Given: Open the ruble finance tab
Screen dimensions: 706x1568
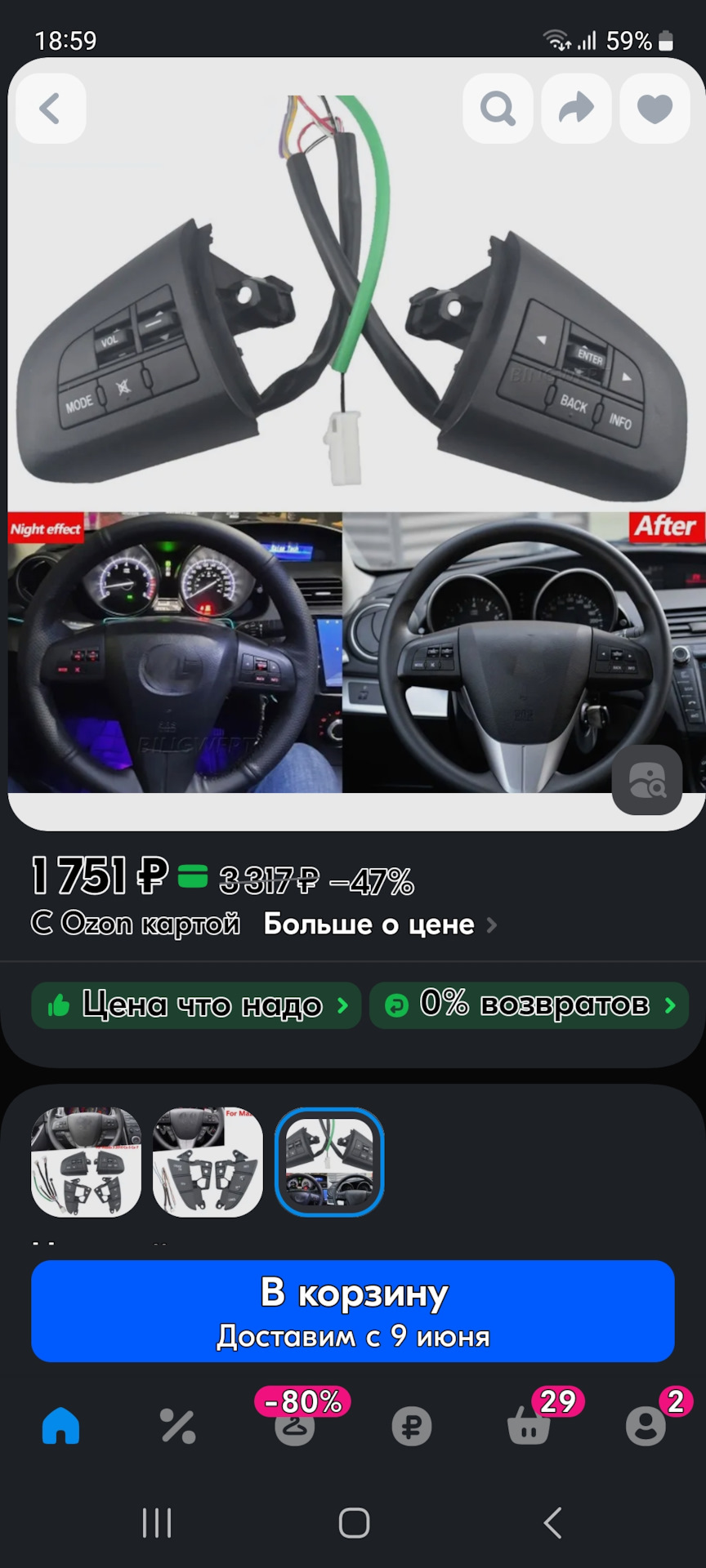Looking at the screenshot, I should click(x=411, y=1426).
